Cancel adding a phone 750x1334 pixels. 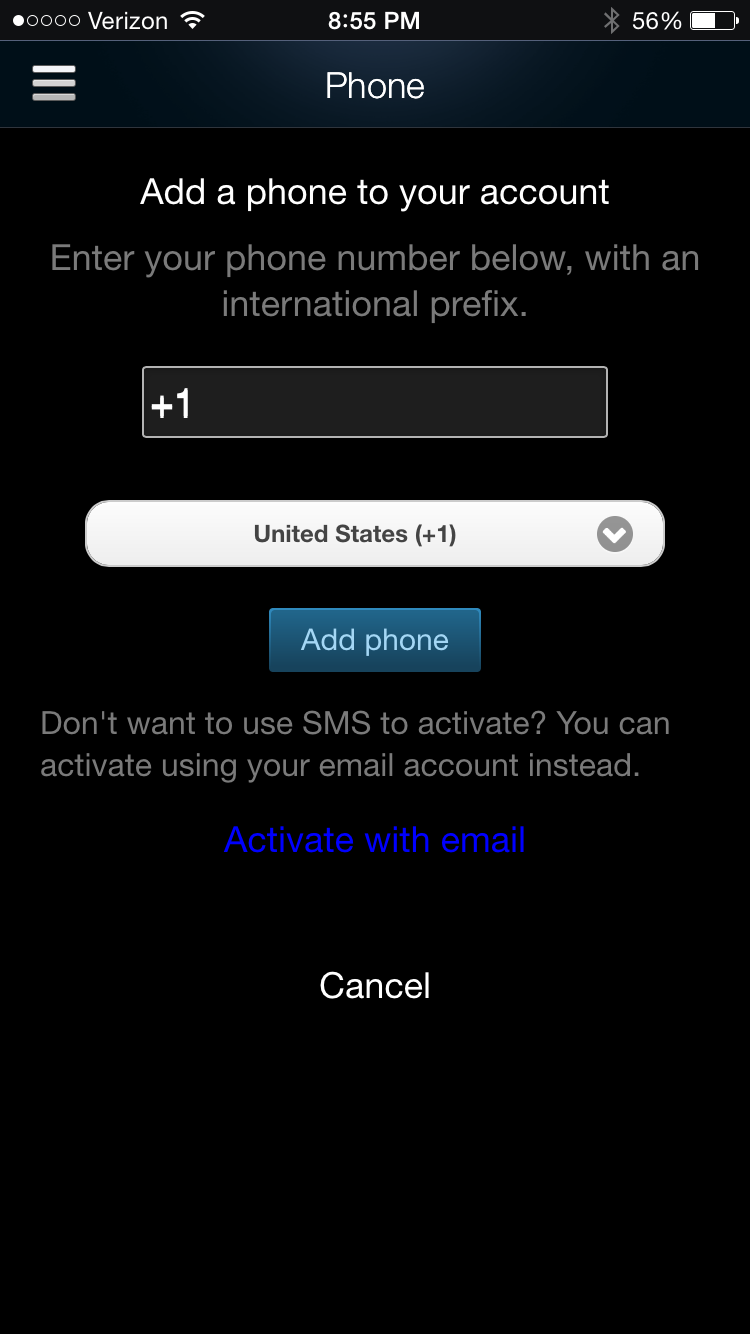tap(375, 986)
